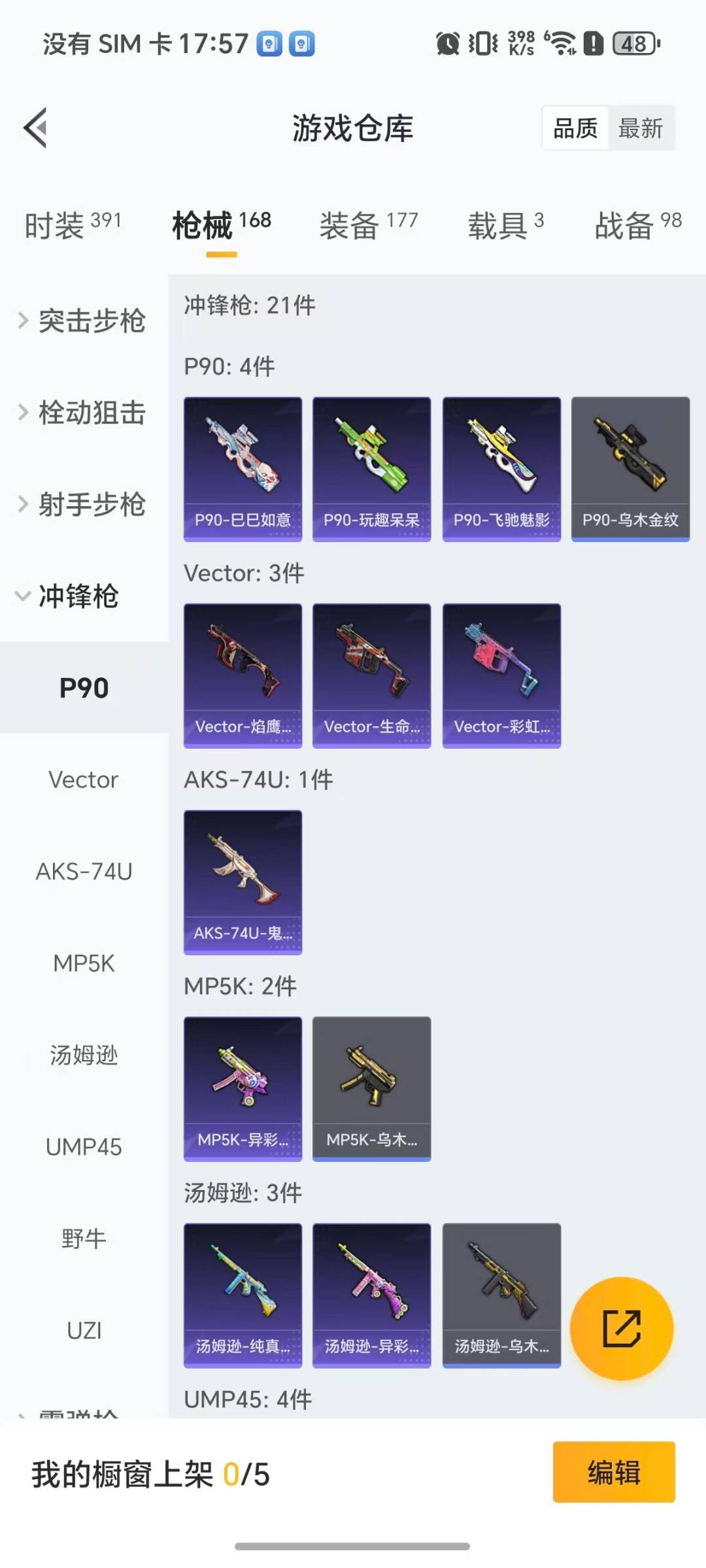Tap the back arrow to exit 游戏仓库
The width and height of the screenshot is (706, 1568).
[x=36, y=126]
